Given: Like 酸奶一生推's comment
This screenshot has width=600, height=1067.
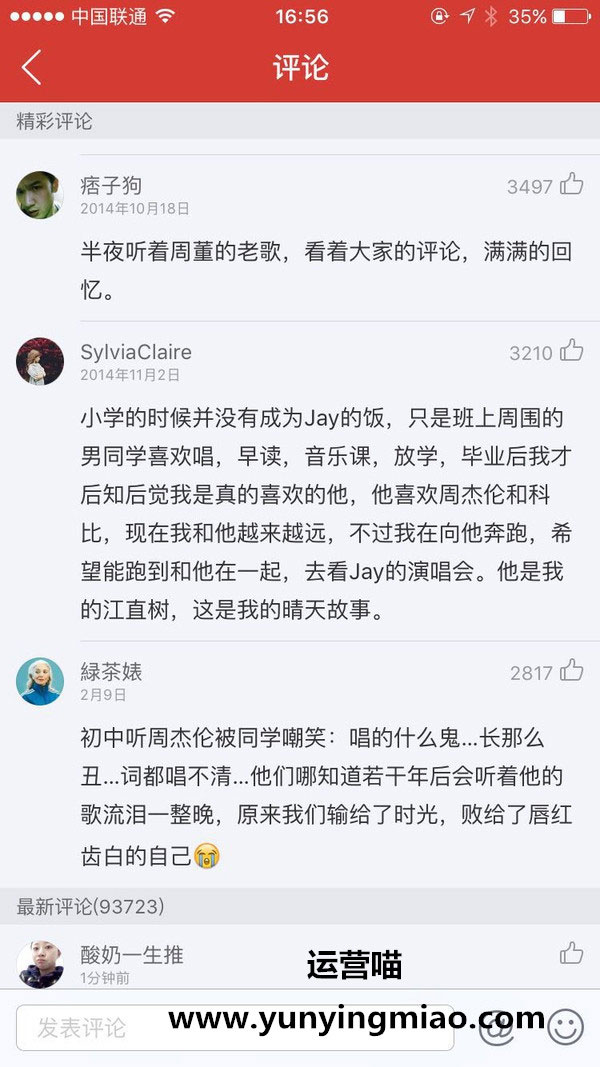Looking at the screenshot, I should 571,953.
